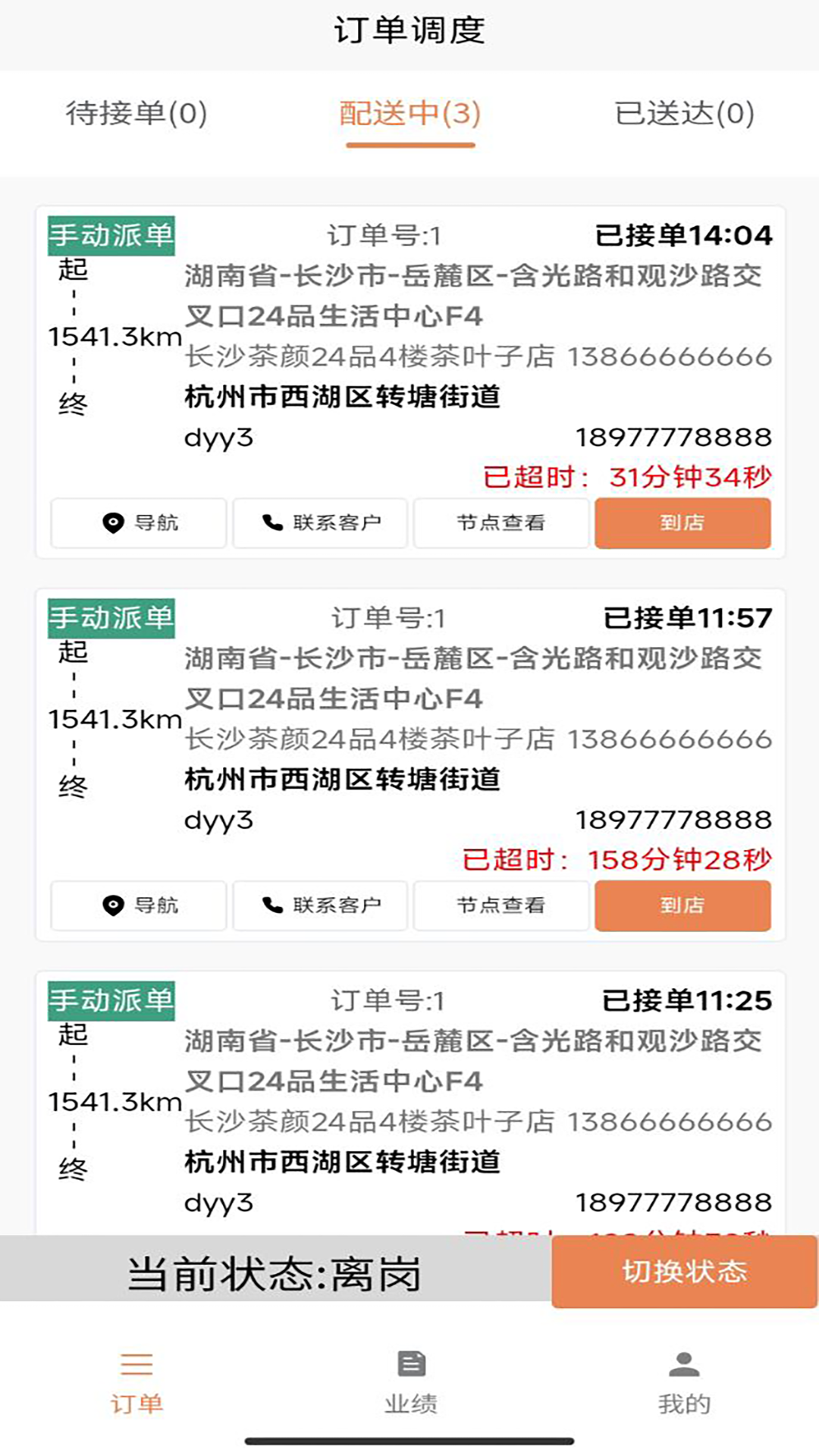Tap 到店 on the 已接单14:04 order
The width and height of the screenshot is (819, 1456).
(682, 522)
